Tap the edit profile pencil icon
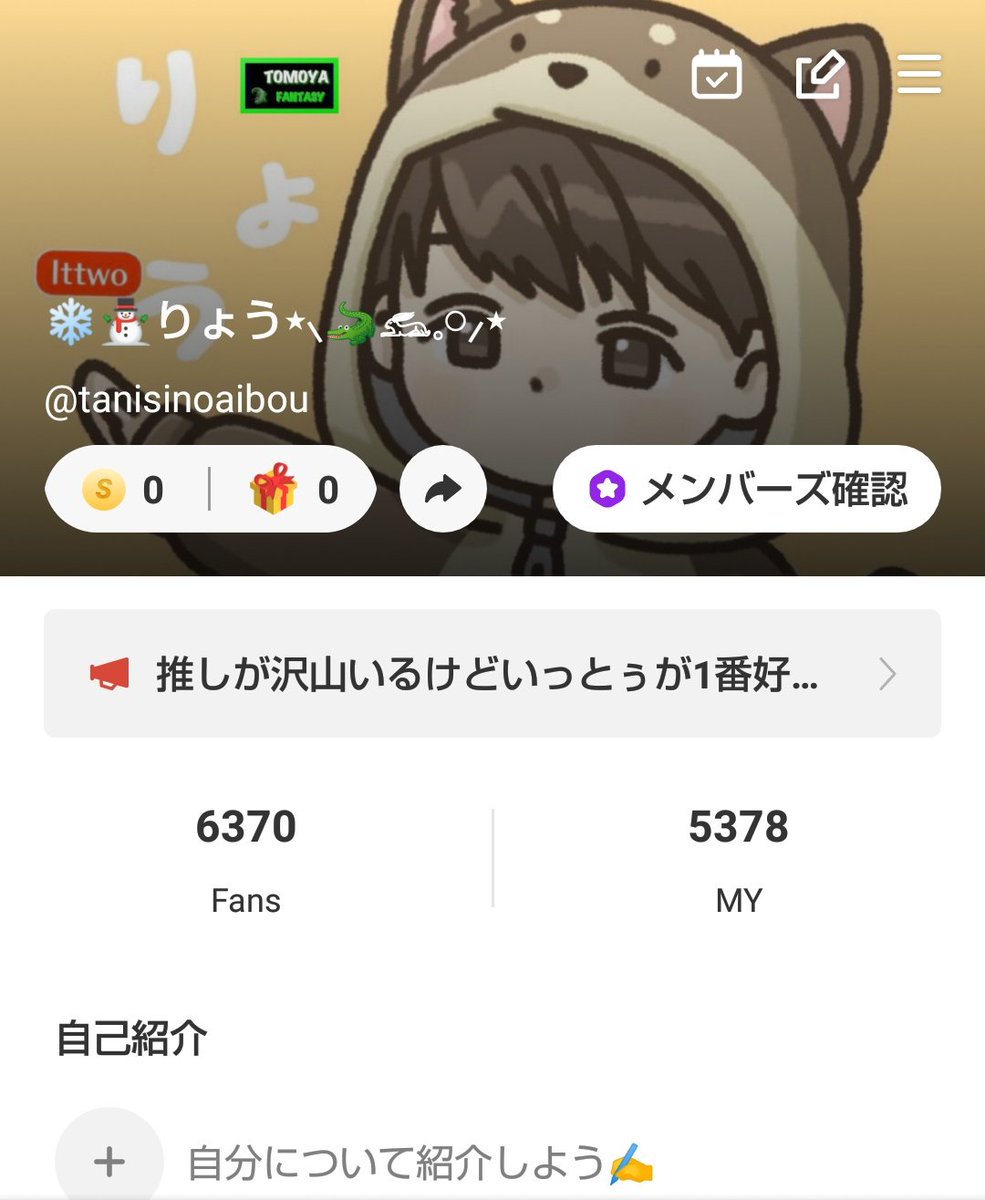 tap(820, 75)
